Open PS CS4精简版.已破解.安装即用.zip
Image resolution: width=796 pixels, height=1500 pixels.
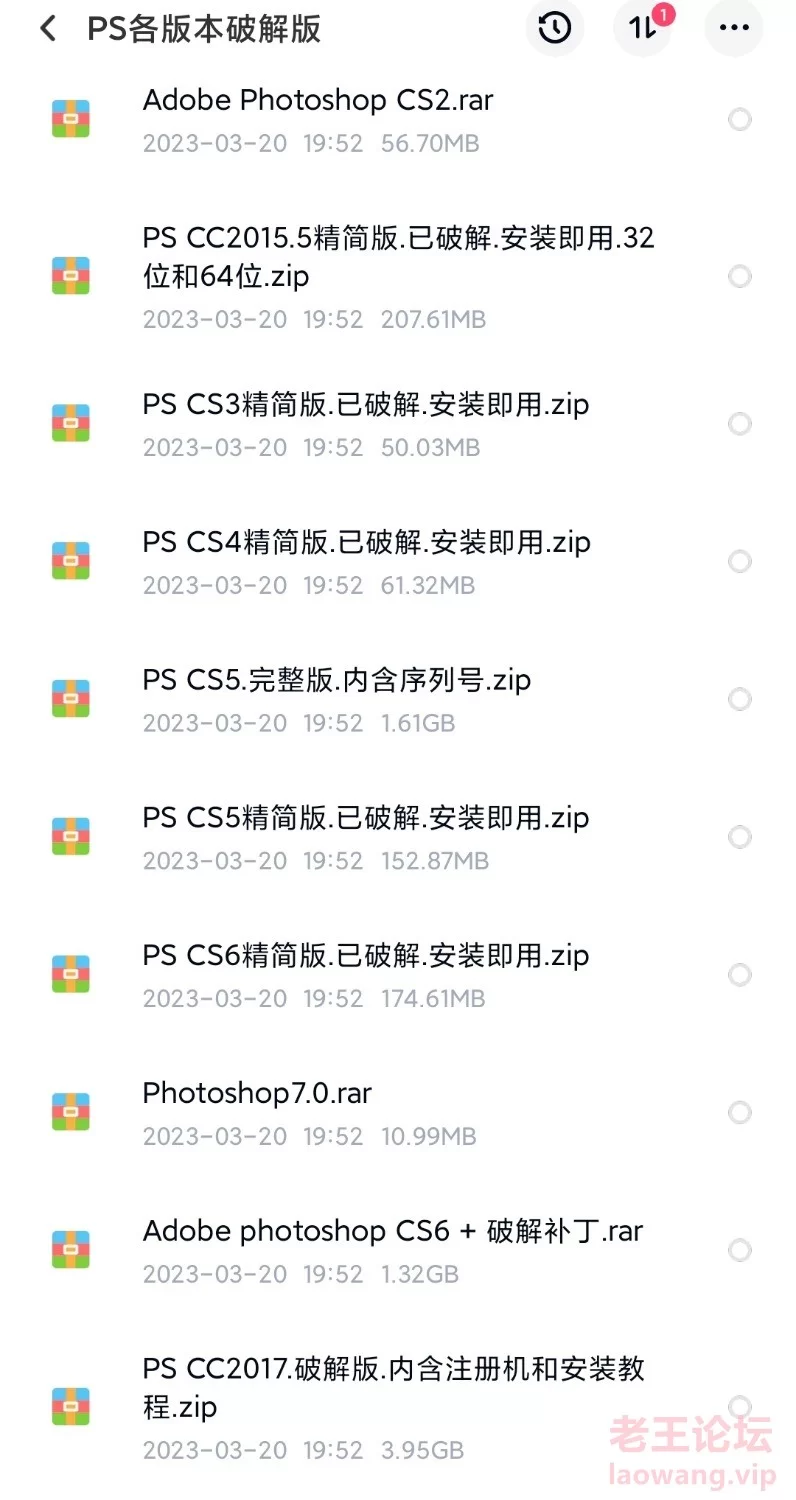point(398,562)
